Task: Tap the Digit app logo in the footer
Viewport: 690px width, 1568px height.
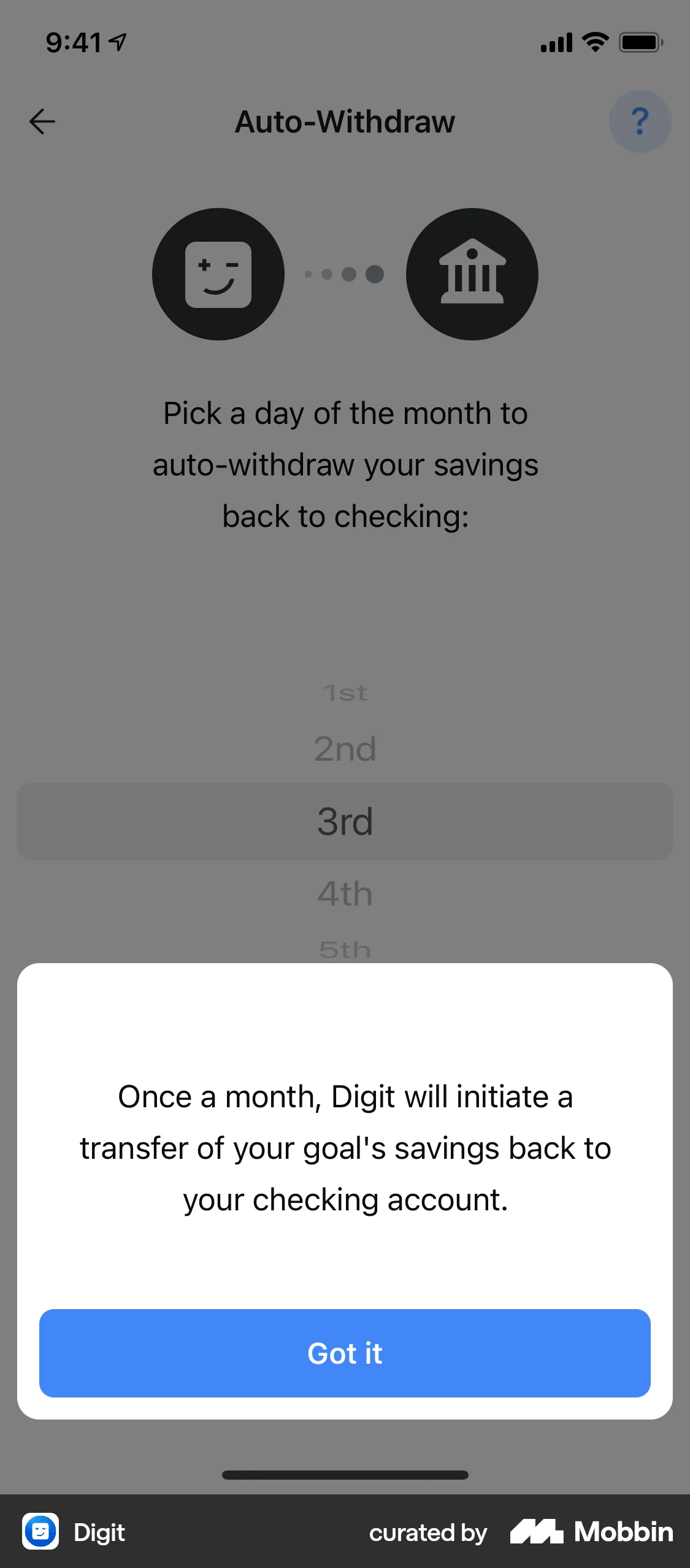Action: (x=40, y=1532)
